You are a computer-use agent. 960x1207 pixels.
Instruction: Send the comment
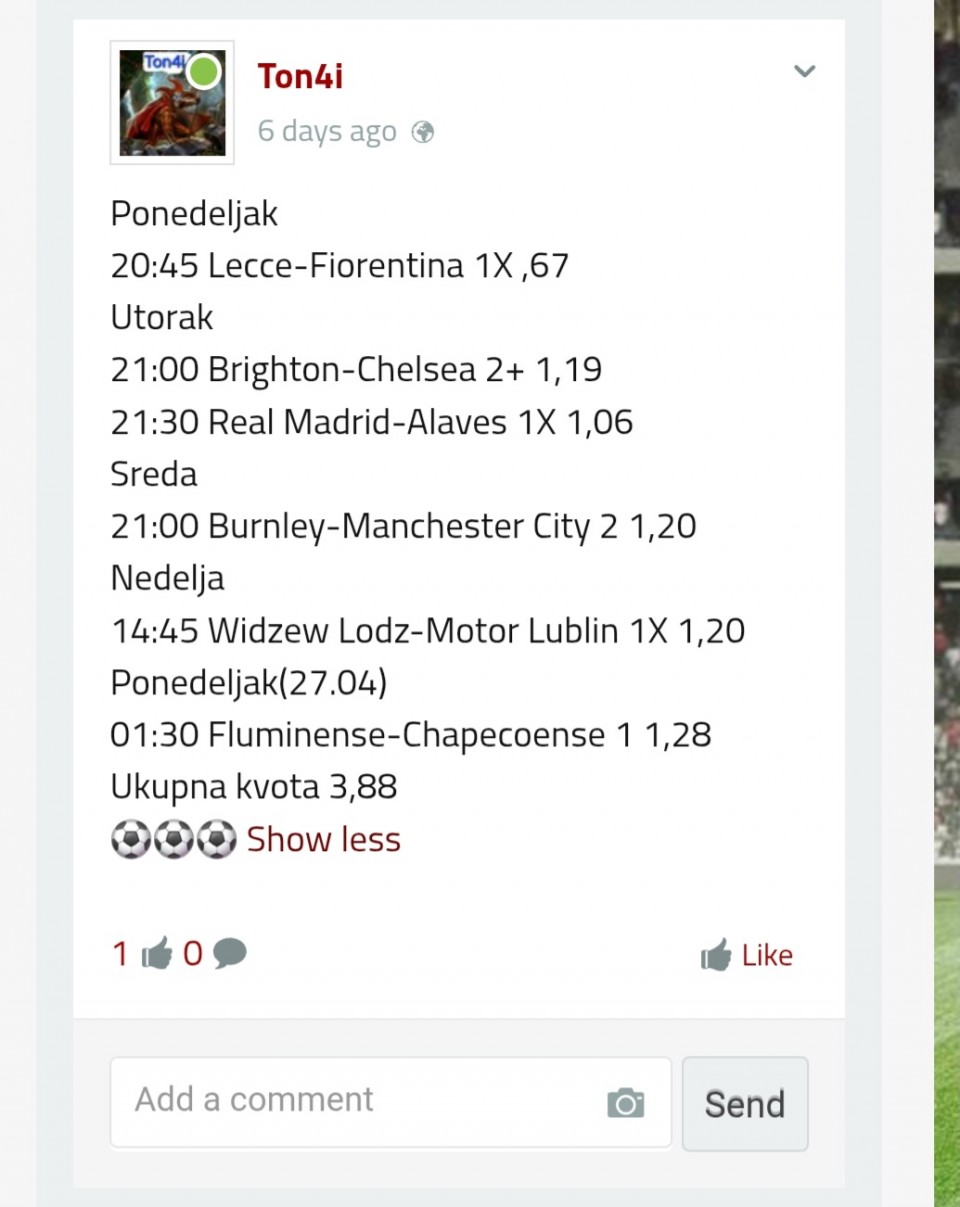coord(744,1104)
